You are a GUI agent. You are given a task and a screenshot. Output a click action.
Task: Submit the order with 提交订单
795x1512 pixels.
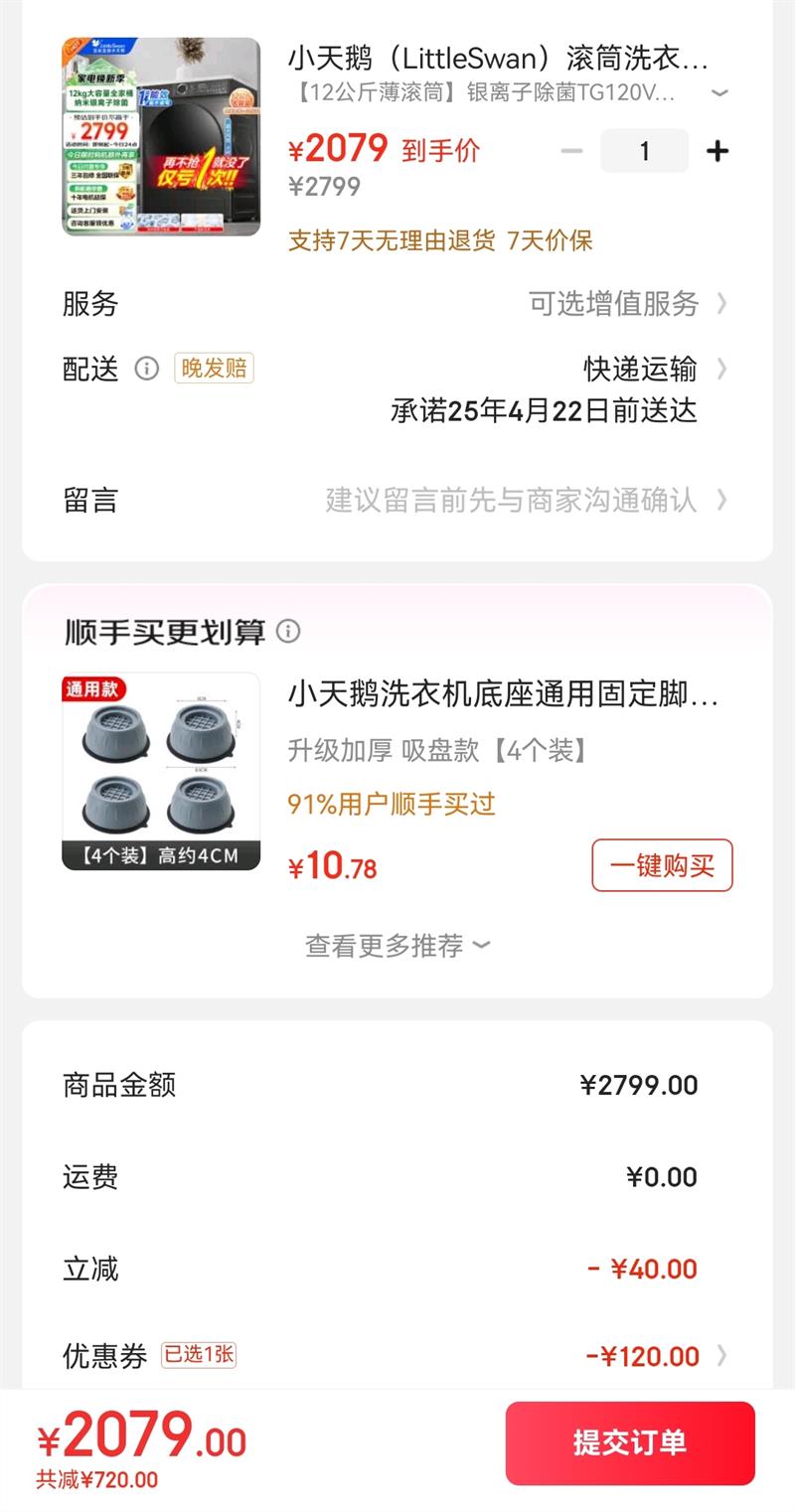click(630, 1442)
